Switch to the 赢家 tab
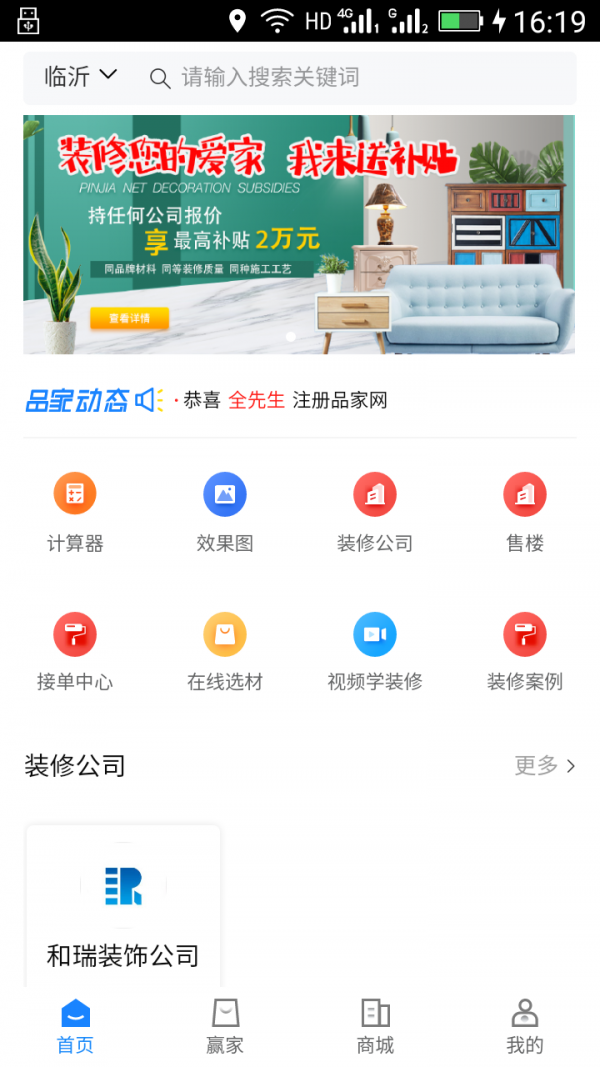 click(225, 1027)
